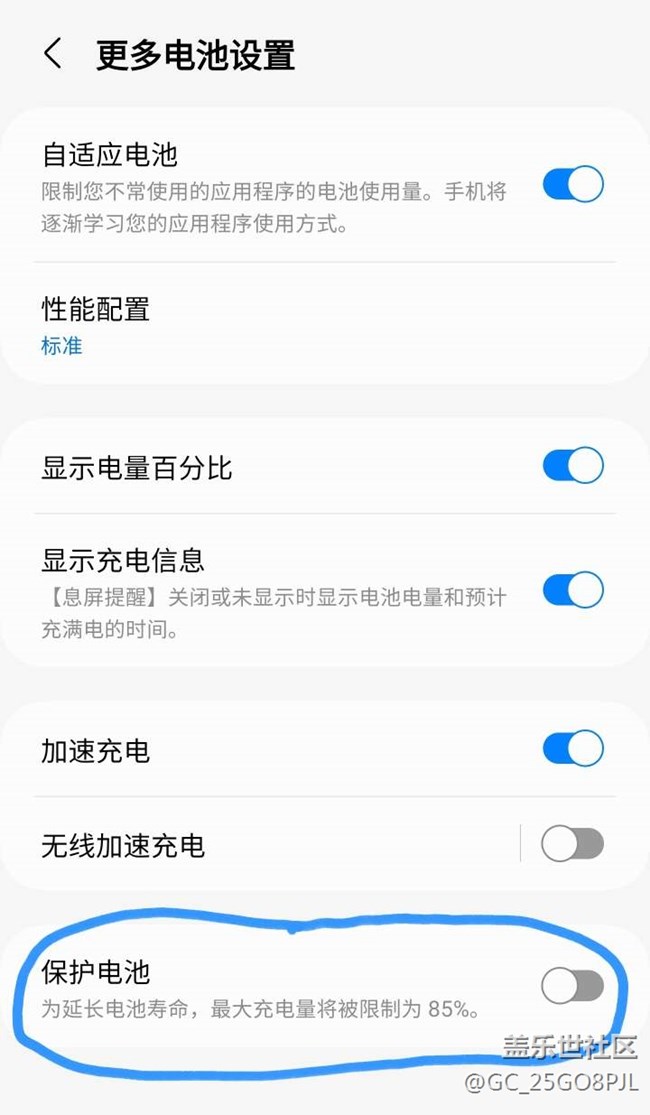The height and width of the screenshot is (1115, 650).
Task: Switch off 加速充电
Action: pyautogui.click(x=572, y=749)
